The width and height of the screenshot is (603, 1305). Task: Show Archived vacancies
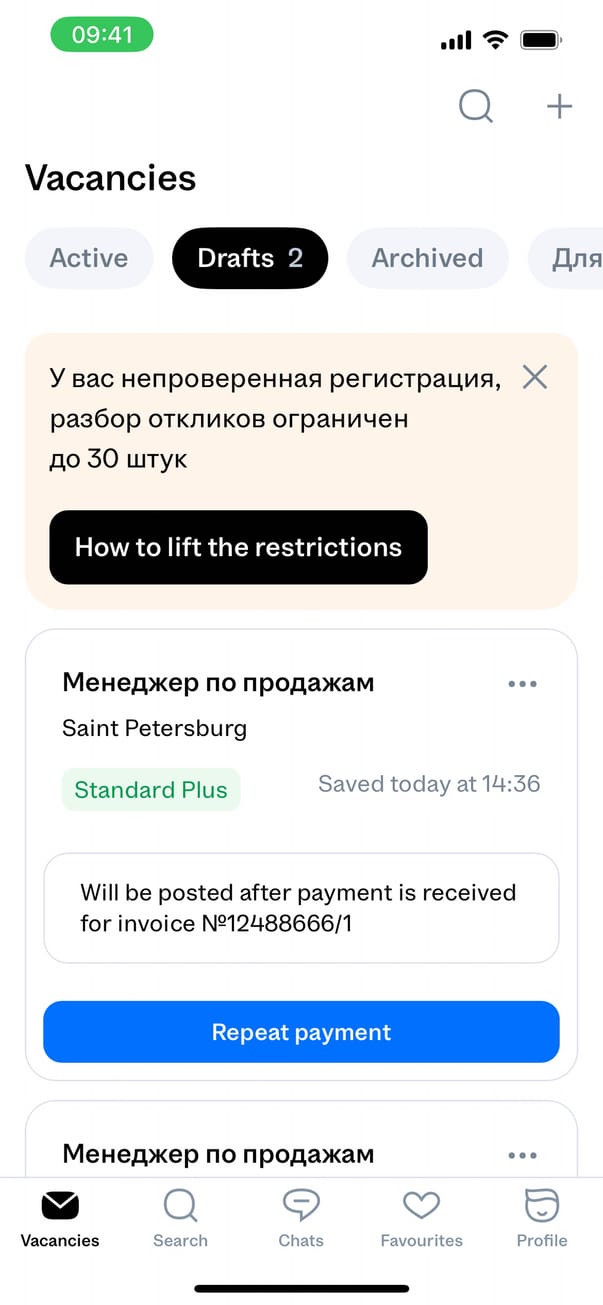click(x=427, y=258)
